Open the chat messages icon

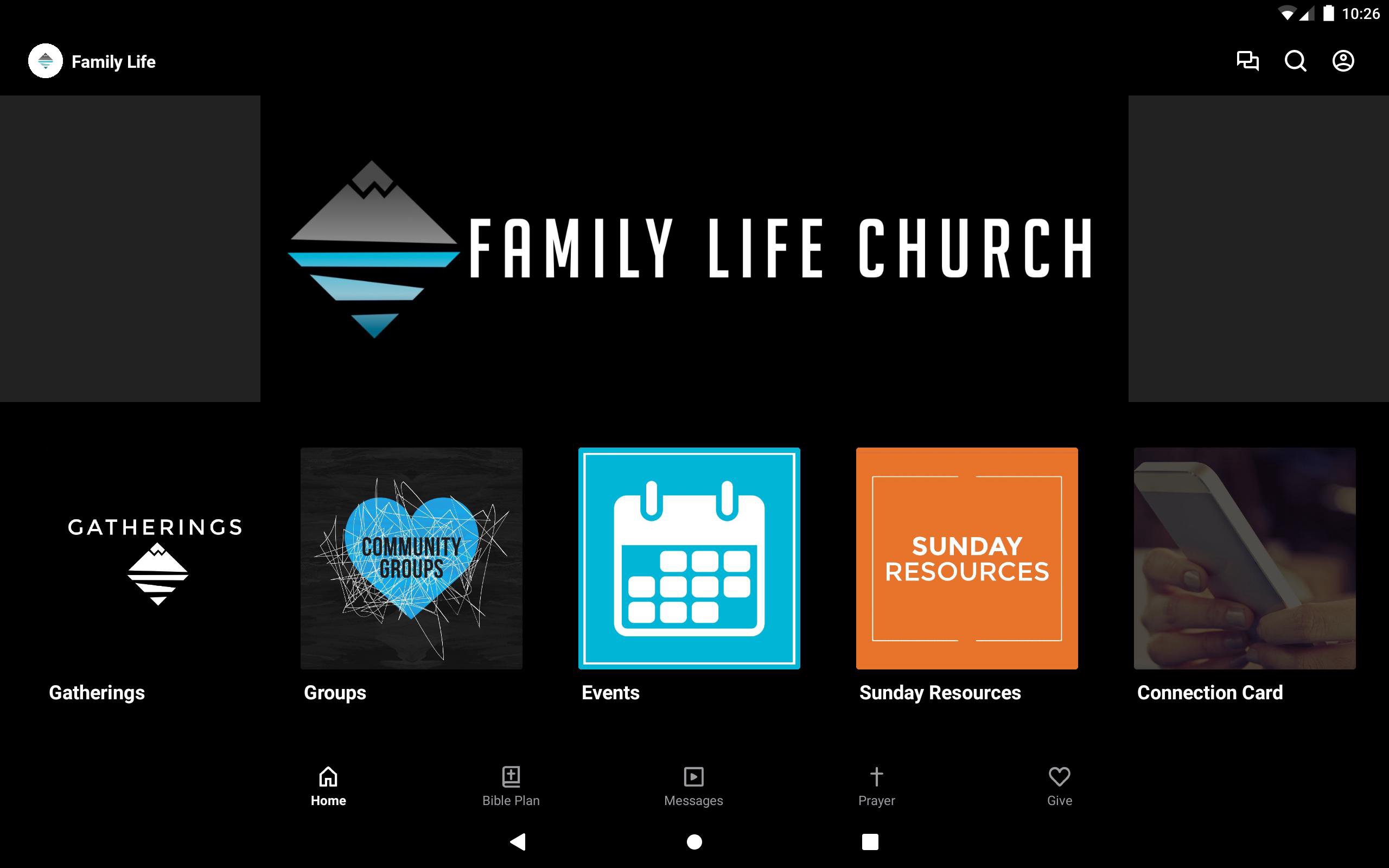coord(1247,61)
